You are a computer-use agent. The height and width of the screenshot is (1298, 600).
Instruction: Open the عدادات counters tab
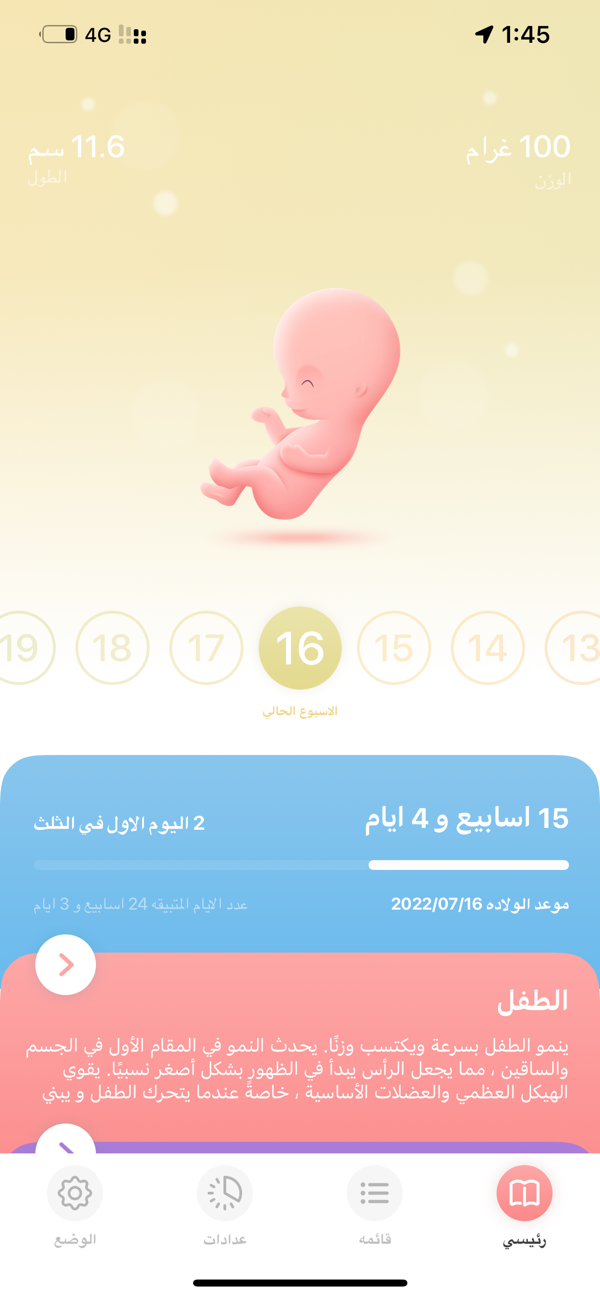225,1208
